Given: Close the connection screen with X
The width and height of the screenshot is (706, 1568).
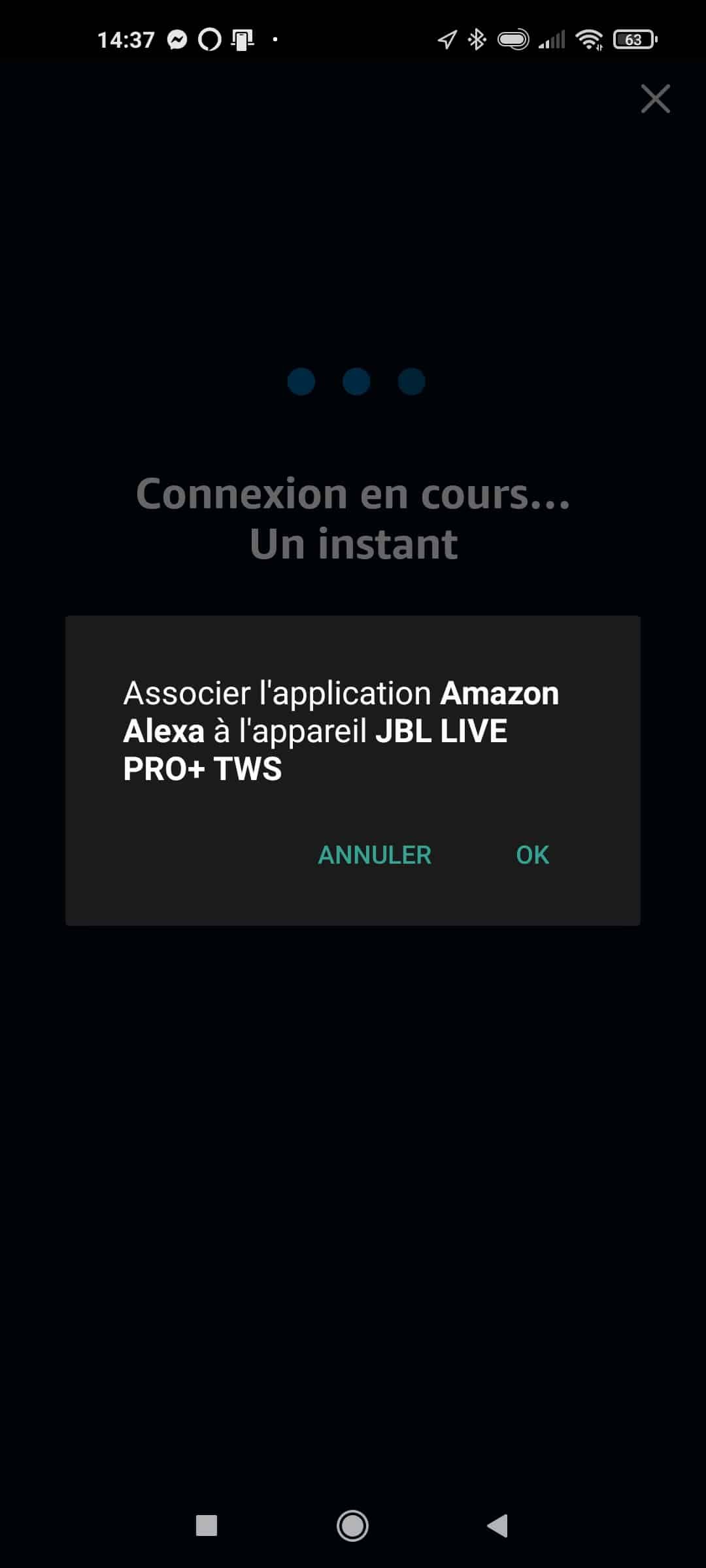Looking at the screenshot, I should [655, 99].
